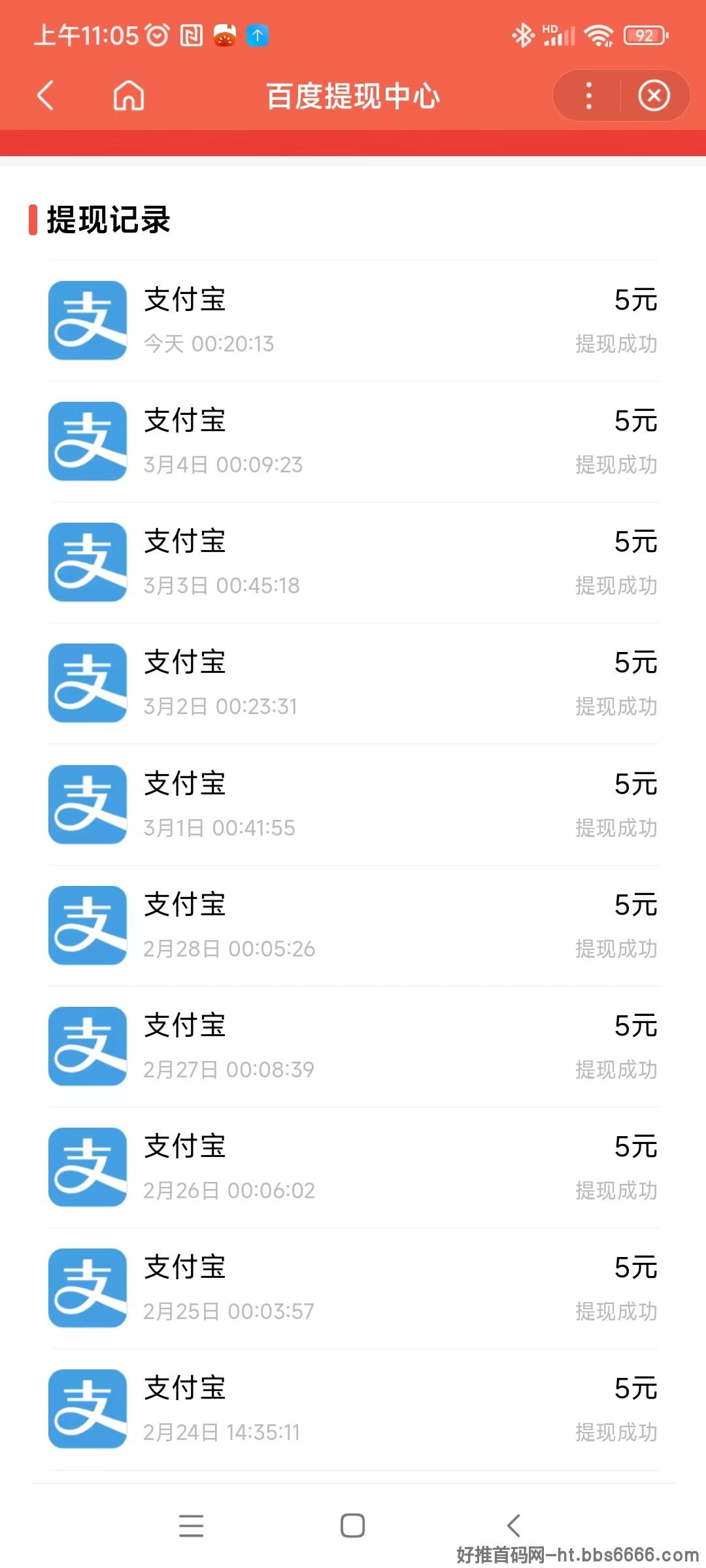Close the 百度提现中心 mini program
Image resolution: width=706 pixels, height=1568 pixels.
point(654,95)
